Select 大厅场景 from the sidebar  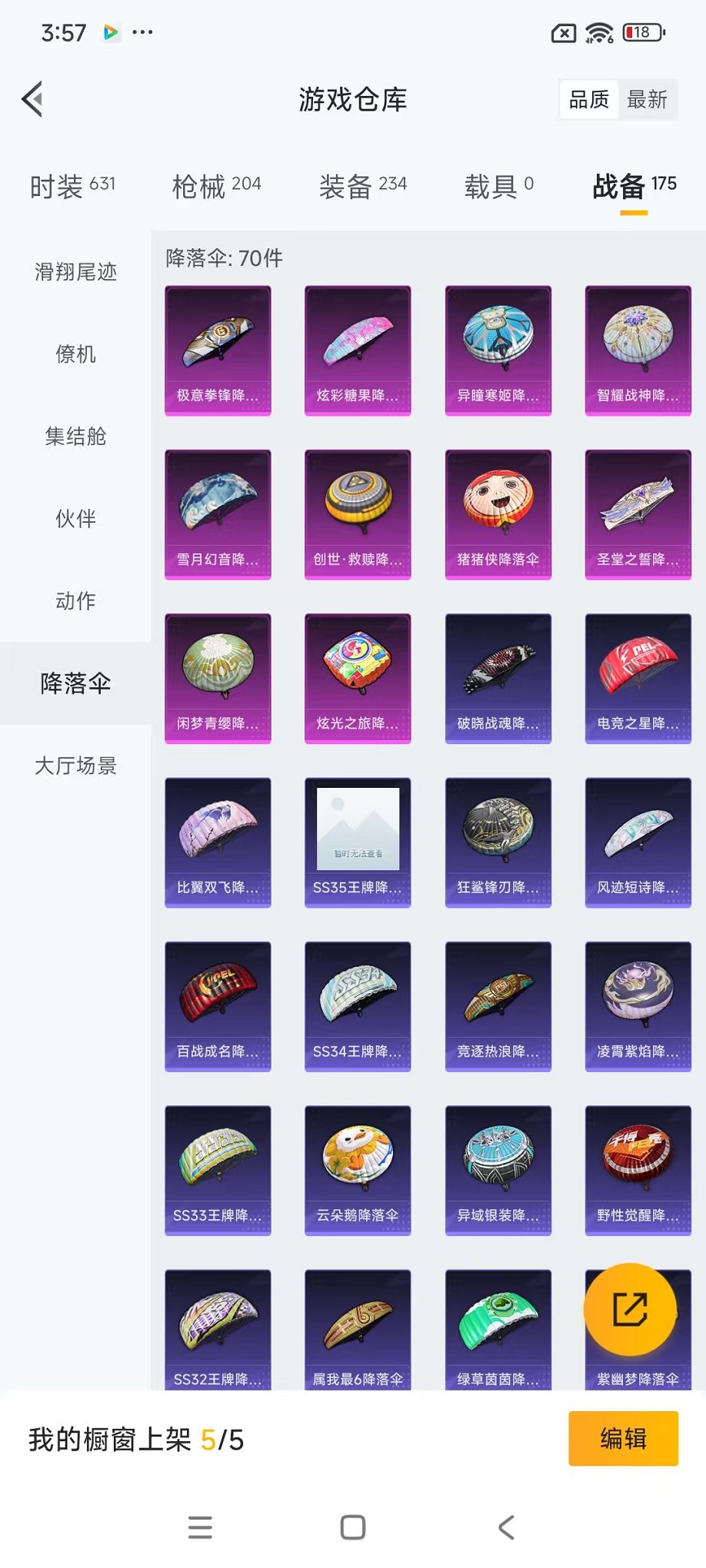pyautogui.click(x=75, y=766)
